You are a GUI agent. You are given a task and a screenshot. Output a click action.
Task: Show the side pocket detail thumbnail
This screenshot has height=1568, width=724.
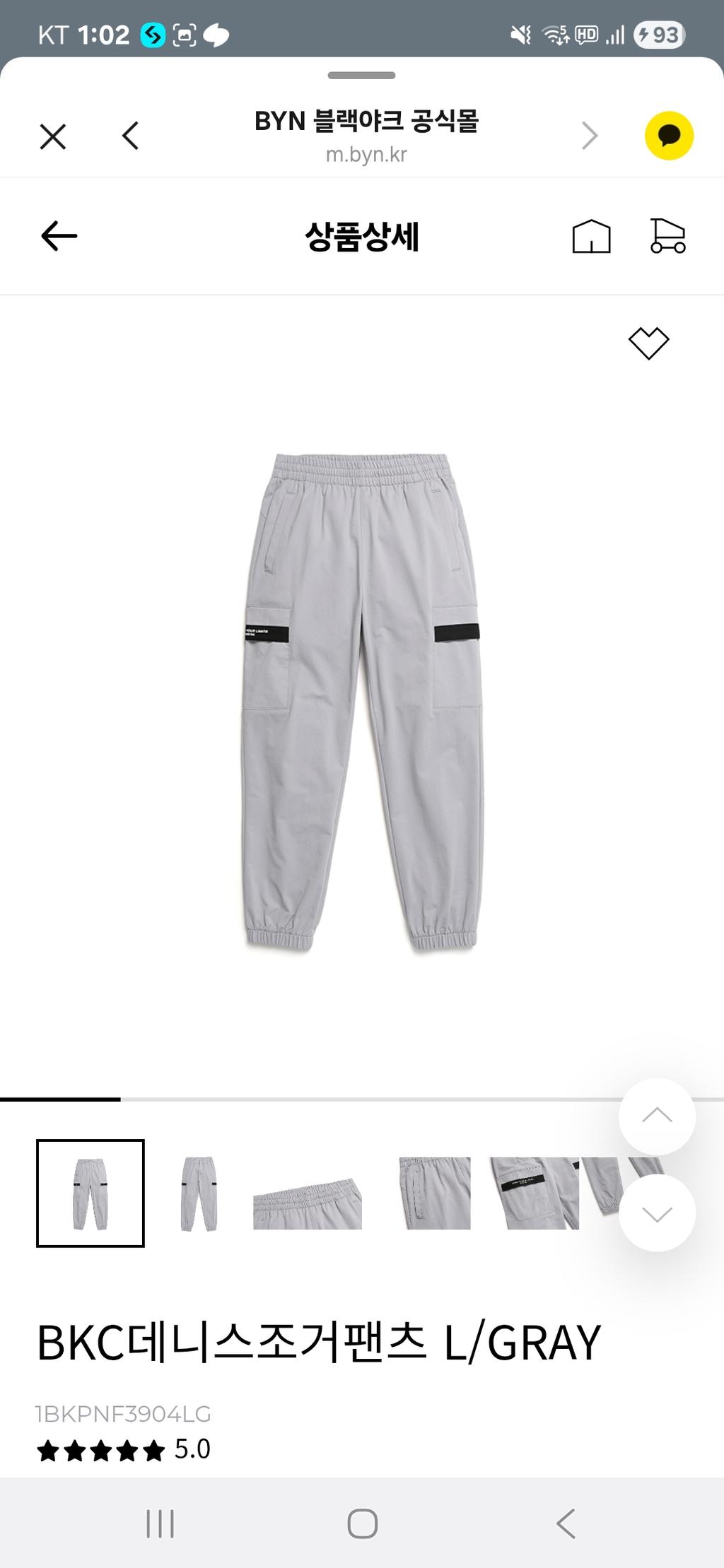434,1193
